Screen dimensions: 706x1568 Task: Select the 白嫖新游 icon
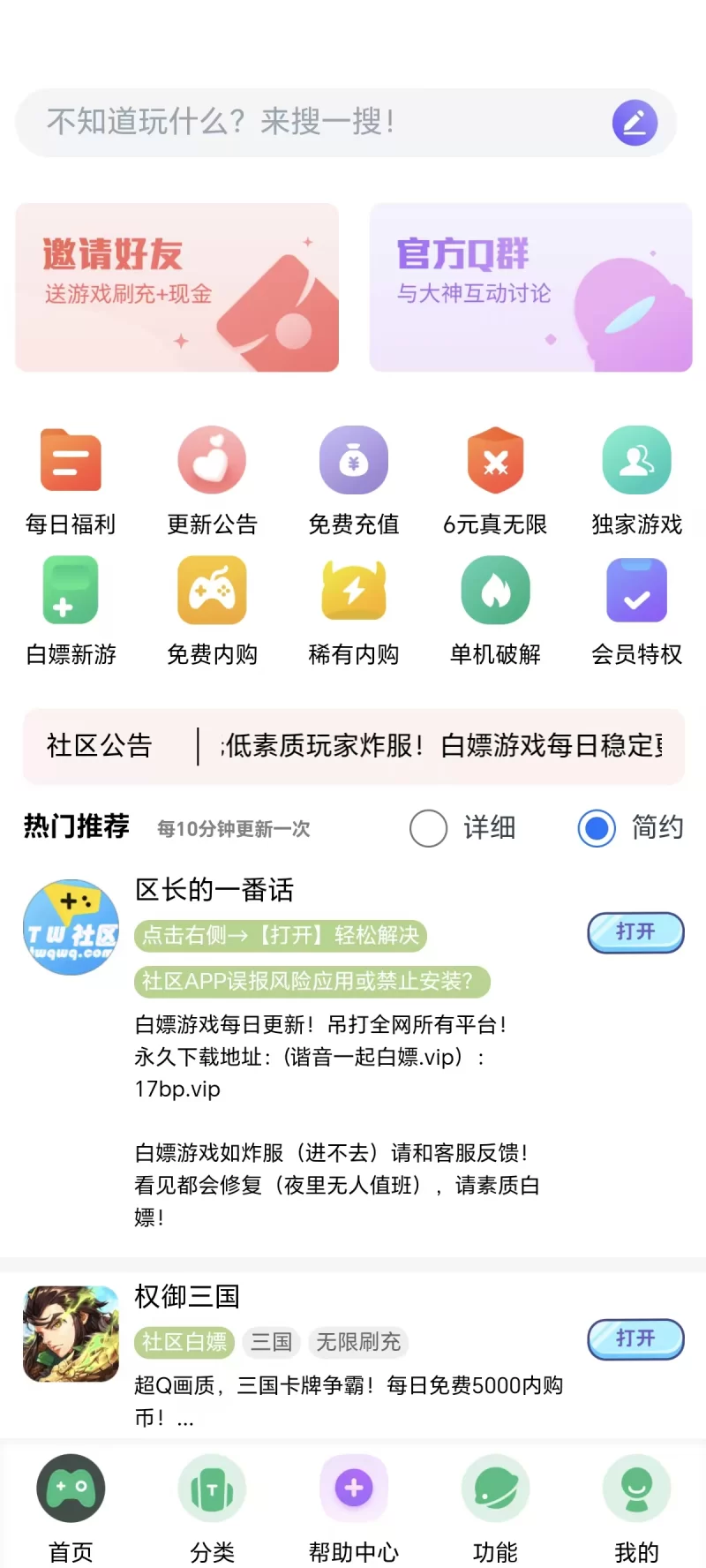tap(71, 590)
